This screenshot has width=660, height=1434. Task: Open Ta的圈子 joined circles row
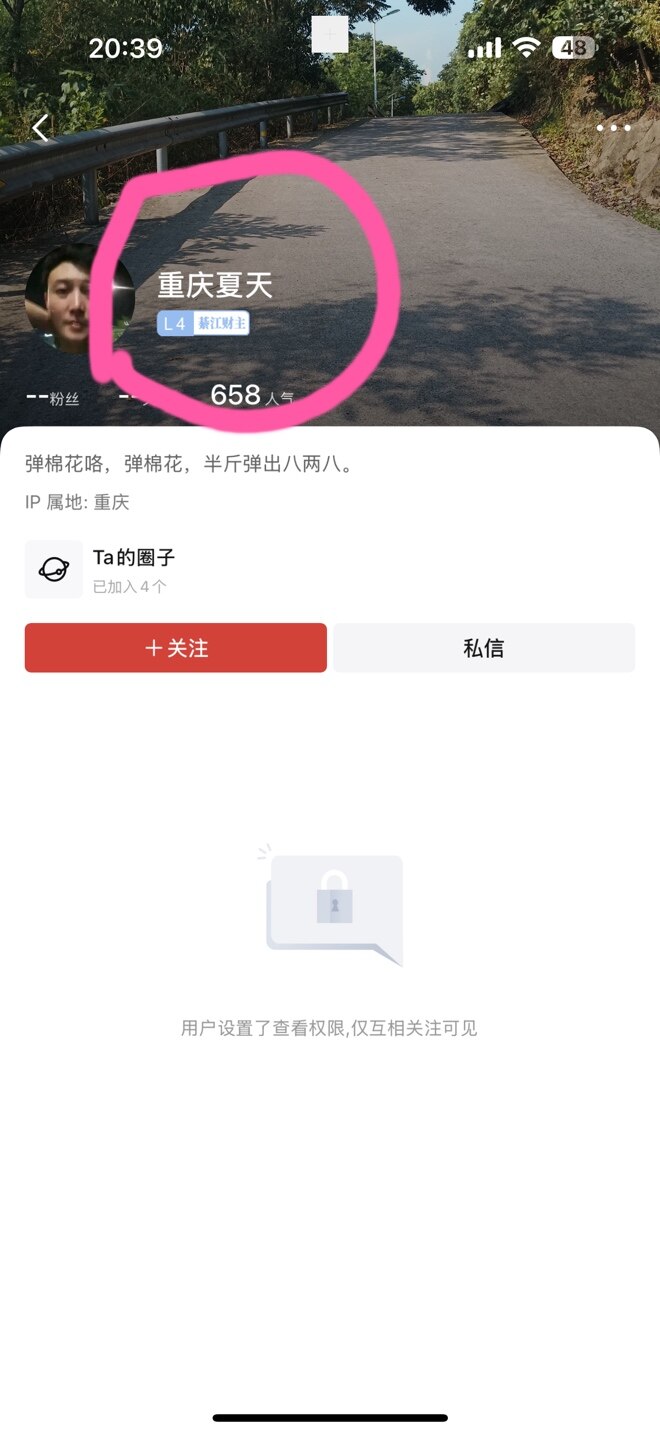(x=133, y=569)
